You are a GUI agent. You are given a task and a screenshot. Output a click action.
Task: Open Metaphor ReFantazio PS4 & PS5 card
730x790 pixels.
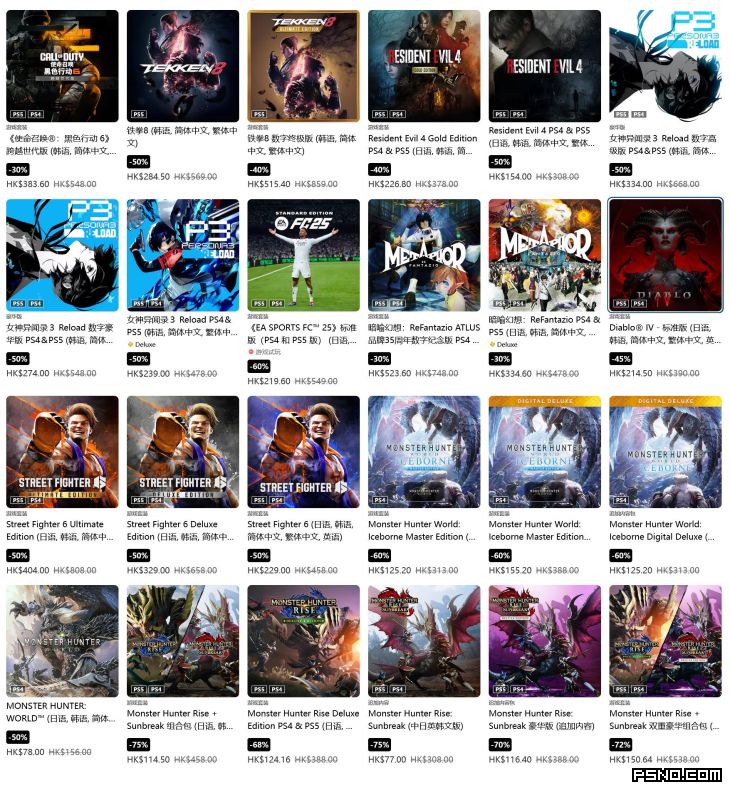[x=545, y=254]
